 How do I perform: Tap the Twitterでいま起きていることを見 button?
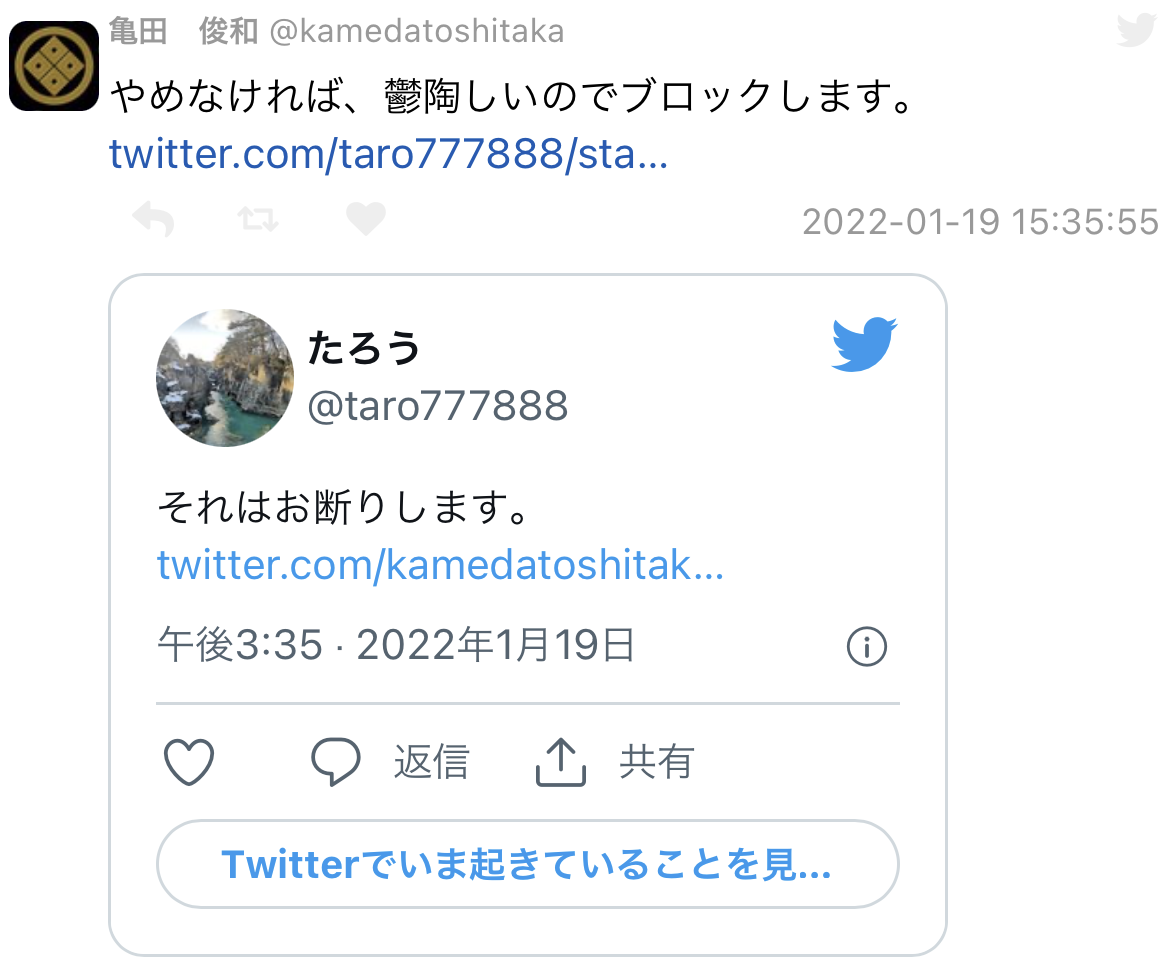528,864
